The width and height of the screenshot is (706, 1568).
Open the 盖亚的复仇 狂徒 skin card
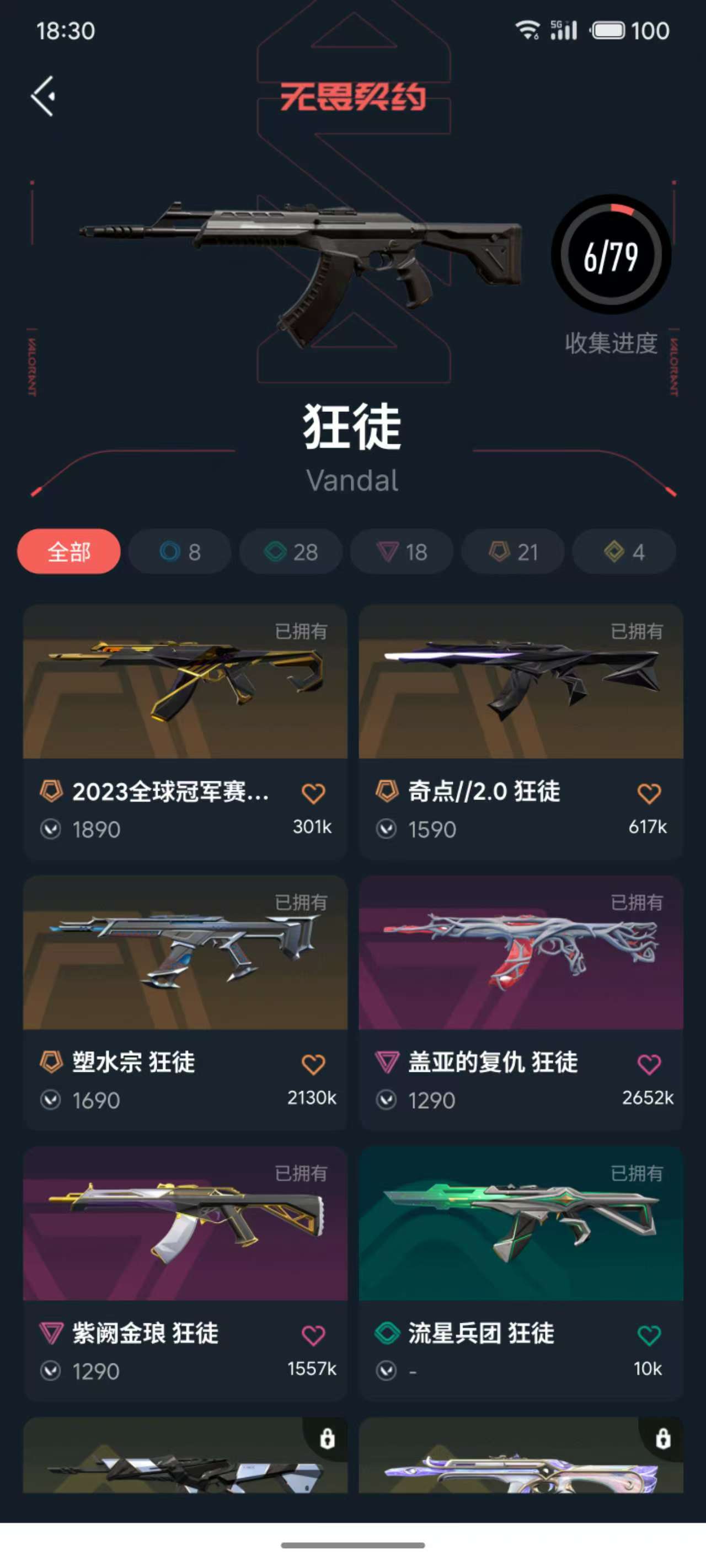point(521,1002)
